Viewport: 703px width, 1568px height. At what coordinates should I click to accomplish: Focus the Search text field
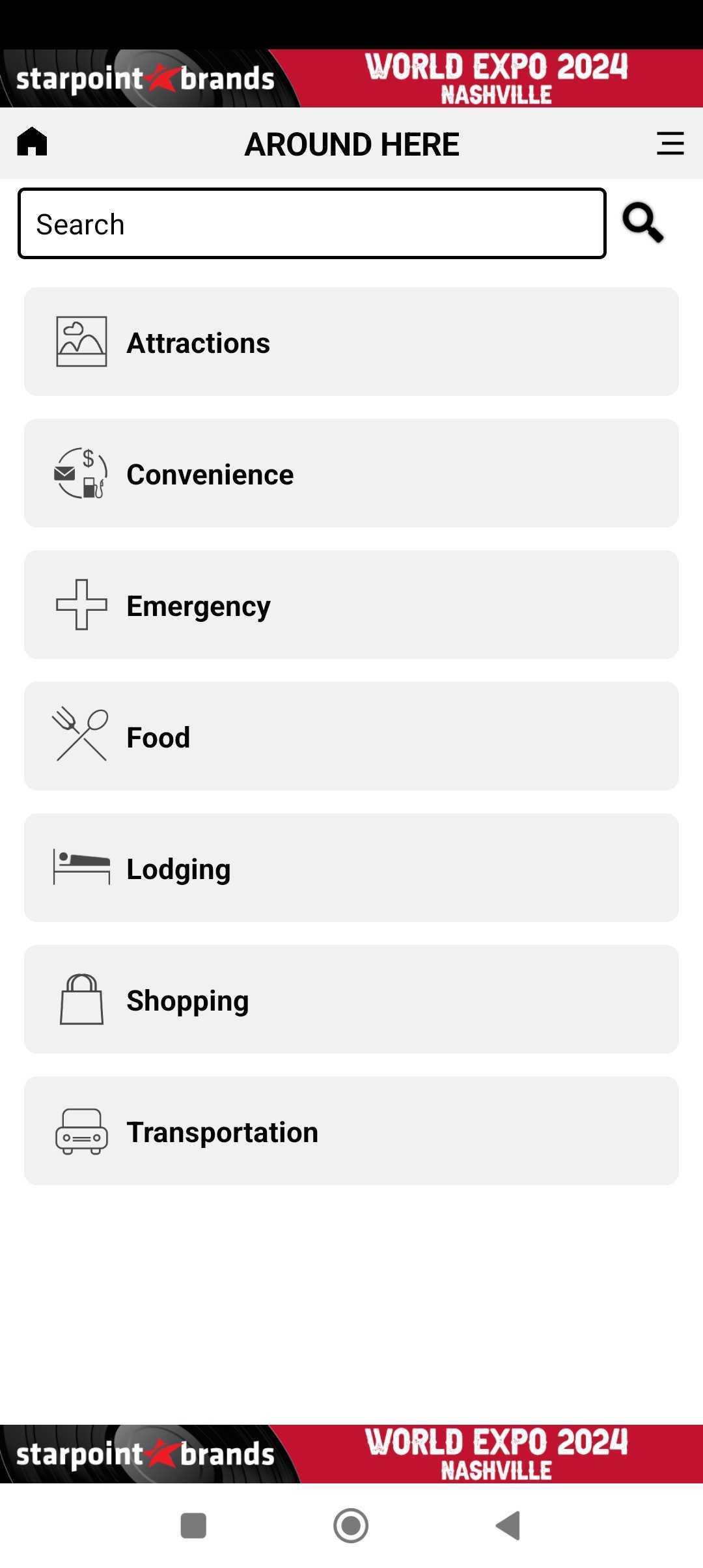click(312, 223)
